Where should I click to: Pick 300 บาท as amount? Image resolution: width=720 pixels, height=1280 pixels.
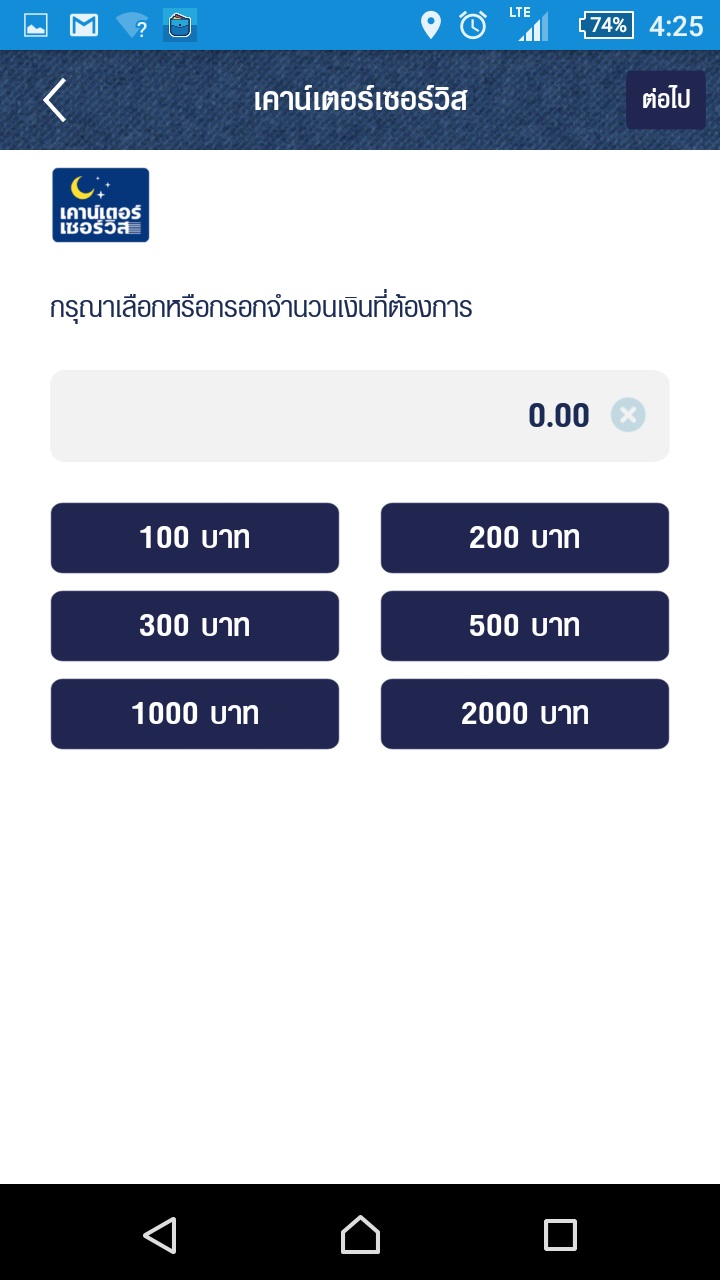point(195,626)
